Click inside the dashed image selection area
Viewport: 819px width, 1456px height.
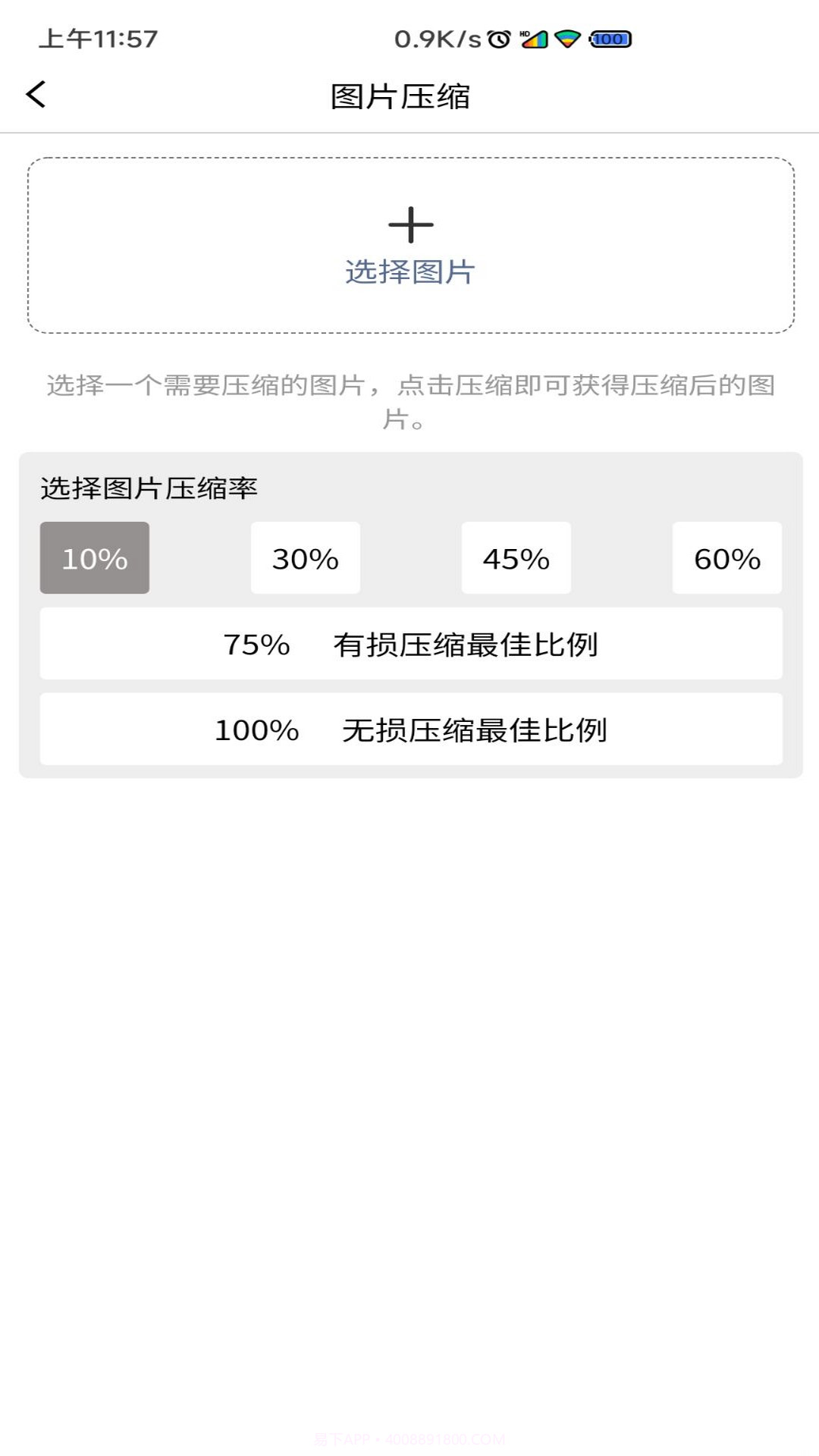click(x=409, y=244)
